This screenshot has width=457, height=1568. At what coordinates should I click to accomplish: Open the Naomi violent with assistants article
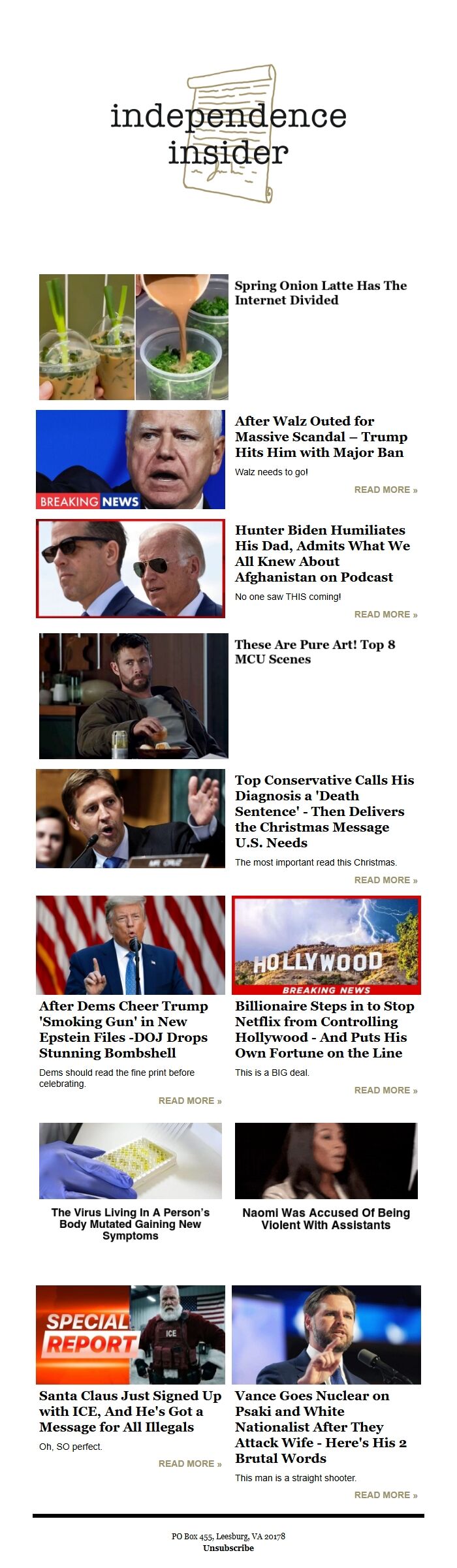tap(326, 1219)
